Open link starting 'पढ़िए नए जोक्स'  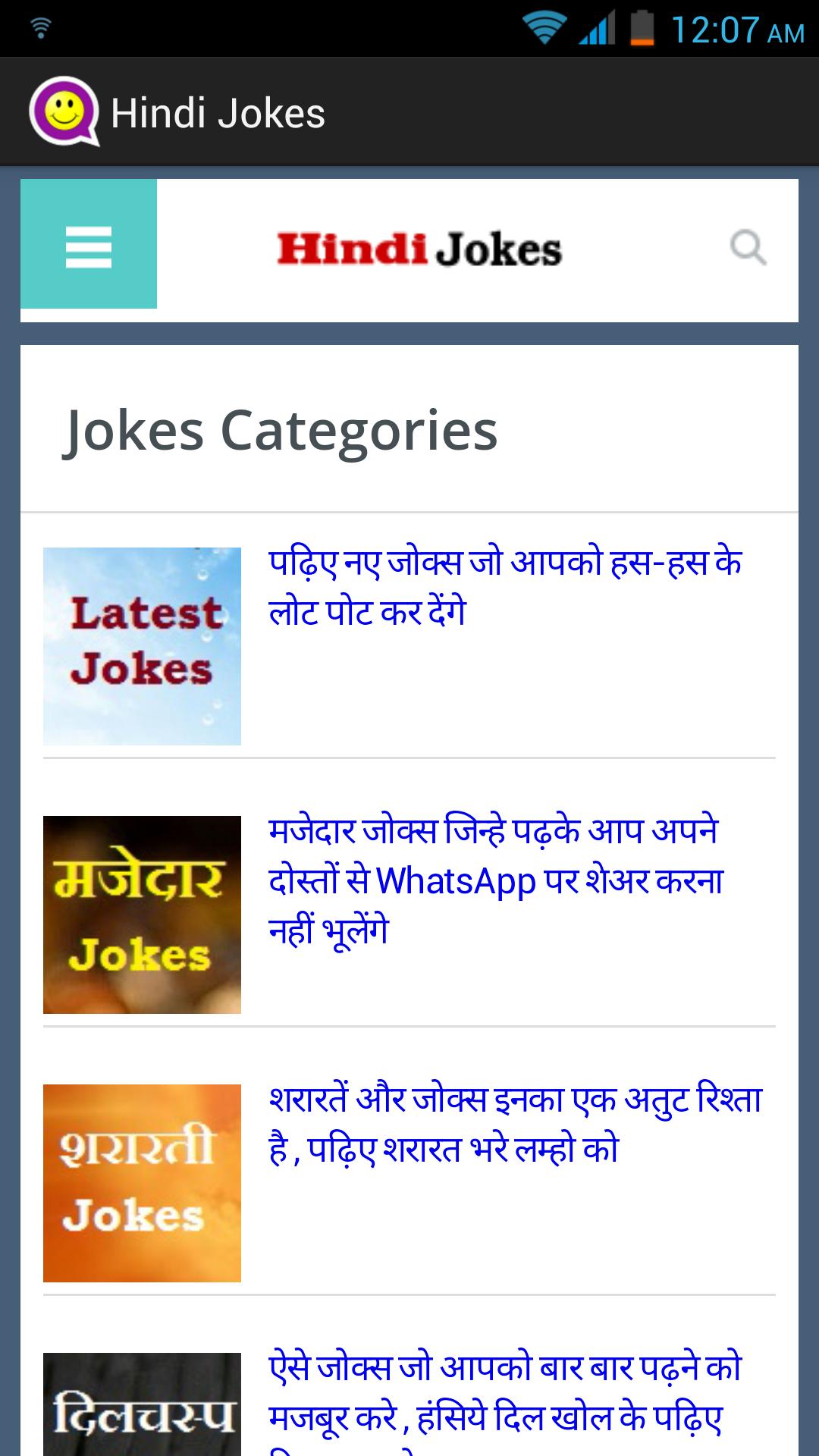[504, 588]
